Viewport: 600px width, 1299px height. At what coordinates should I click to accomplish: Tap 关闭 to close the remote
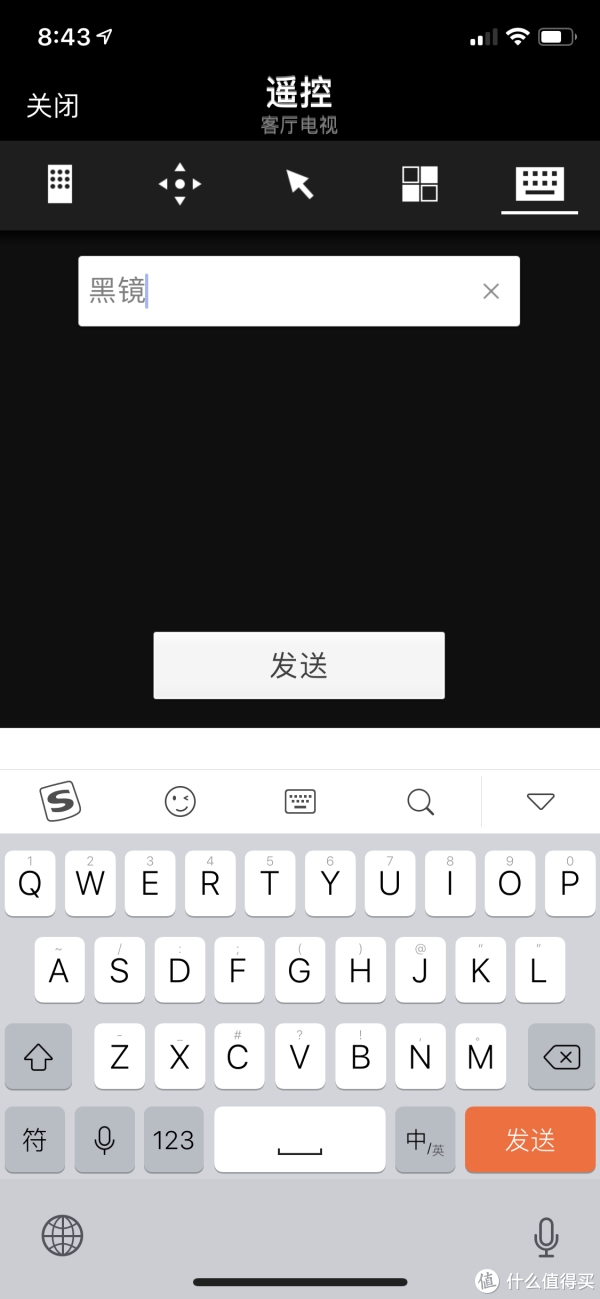pos(52,106)
